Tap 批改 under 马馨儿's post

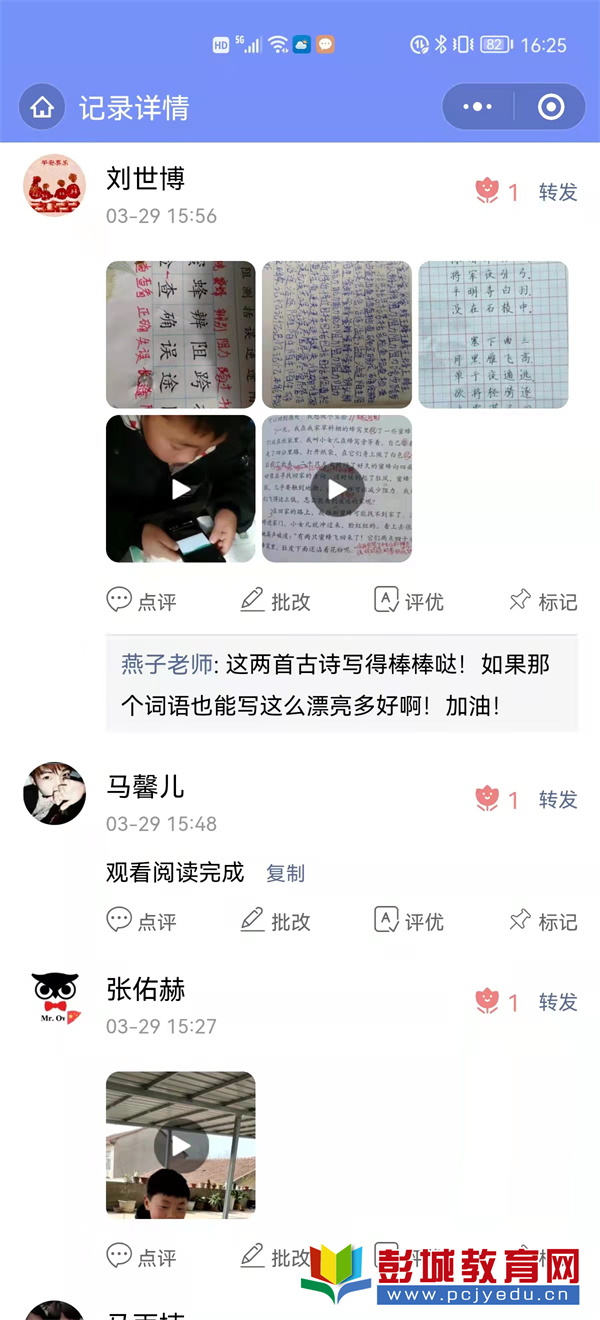point(276,921)
